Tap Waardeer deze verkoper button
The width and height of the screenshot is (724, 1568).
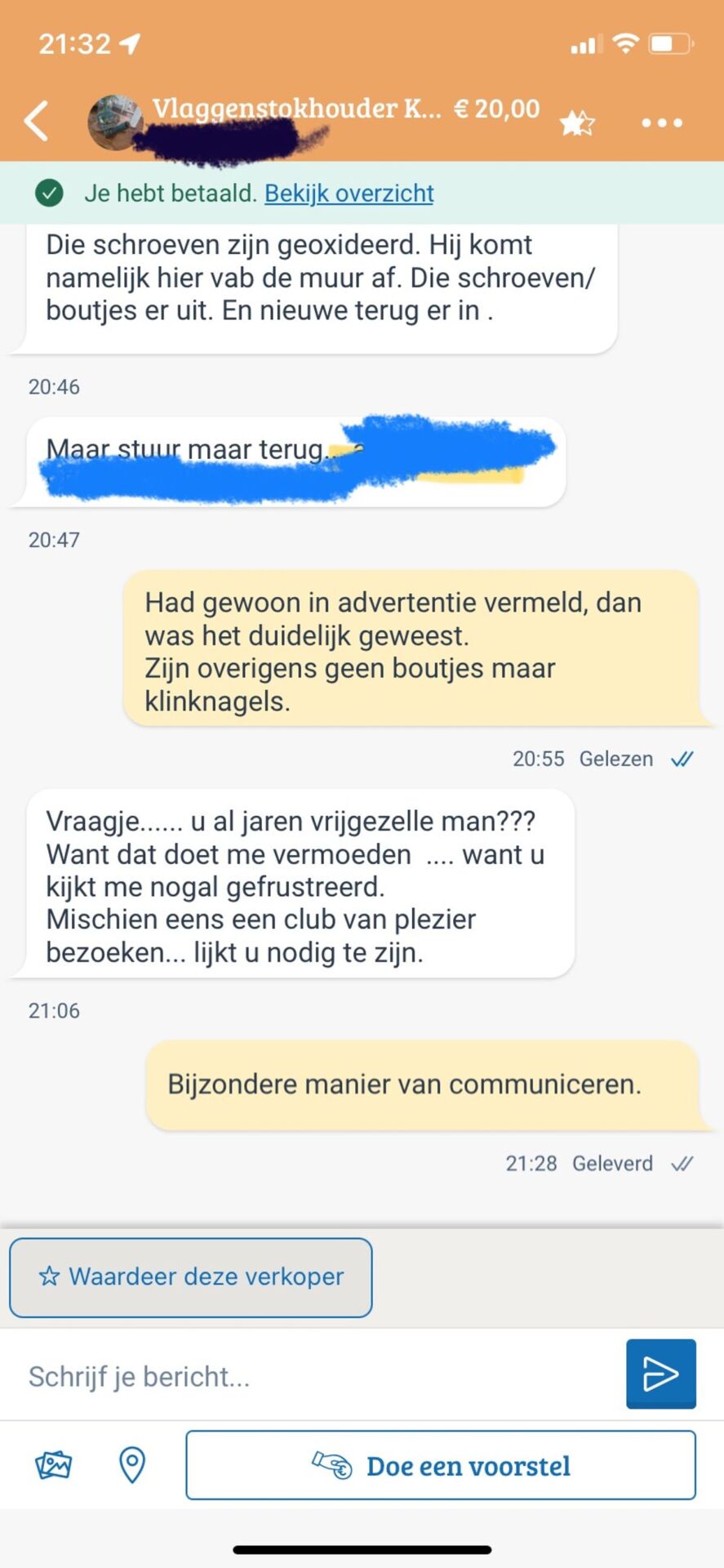point(191,1277)
